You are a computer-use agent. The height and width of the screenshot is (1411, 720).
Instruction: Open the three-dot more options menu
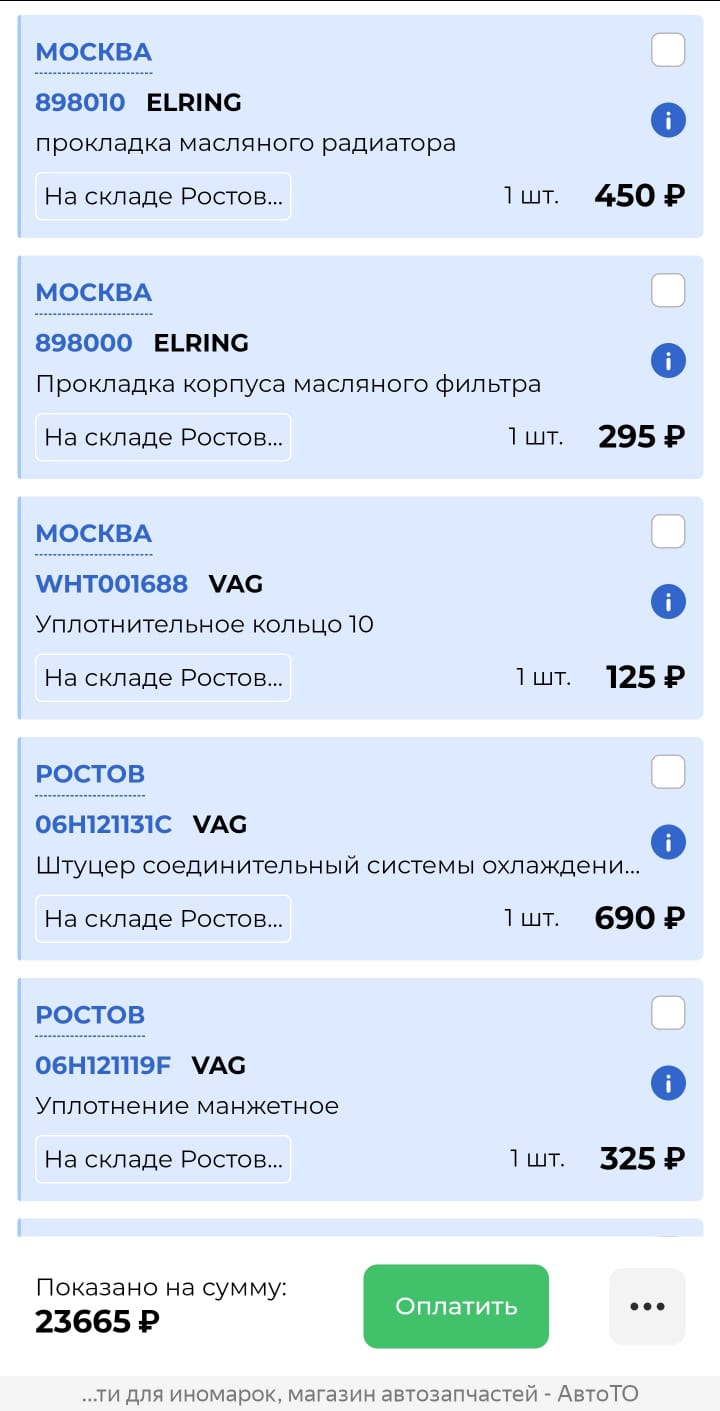(x=647, y=1306)
